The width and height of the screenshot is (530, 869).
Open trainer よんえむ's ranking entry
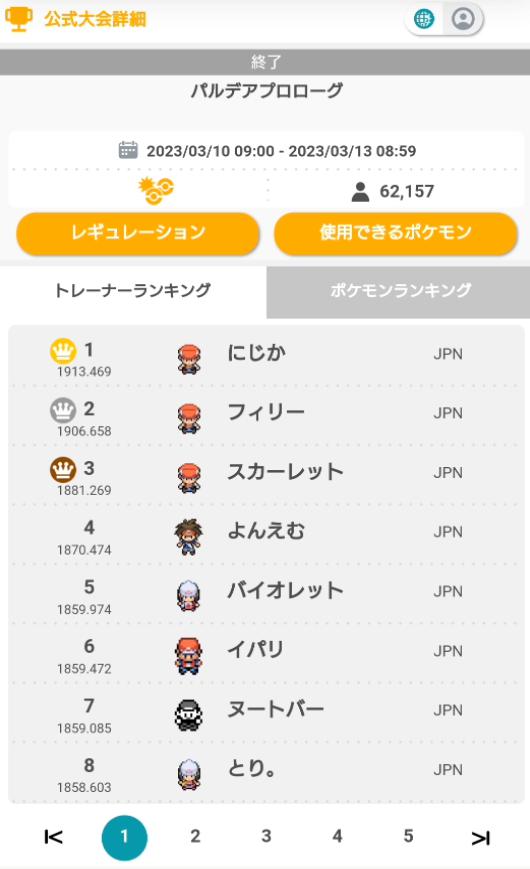[x=266, y=536]
